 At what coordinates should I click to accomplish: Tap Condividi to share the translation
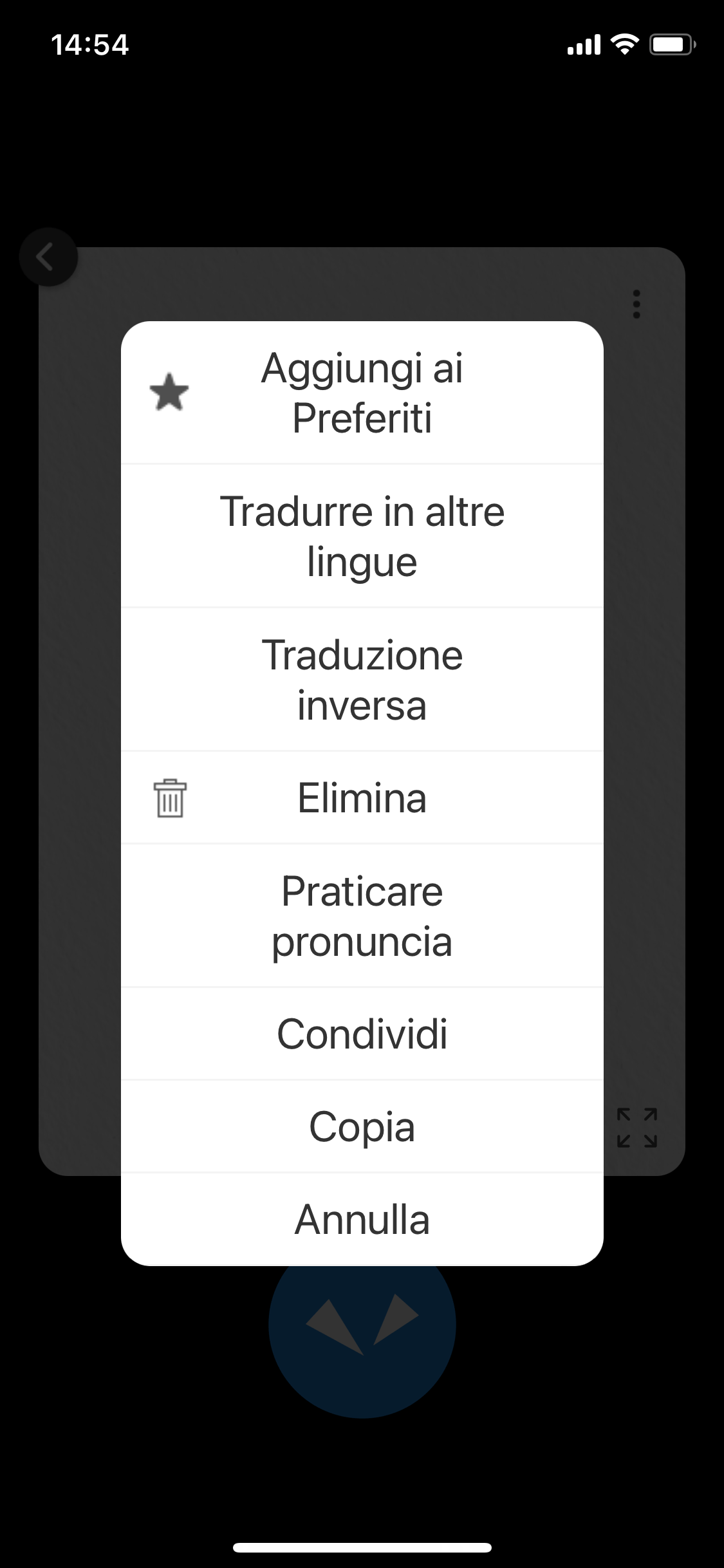tap(362, 1033)
